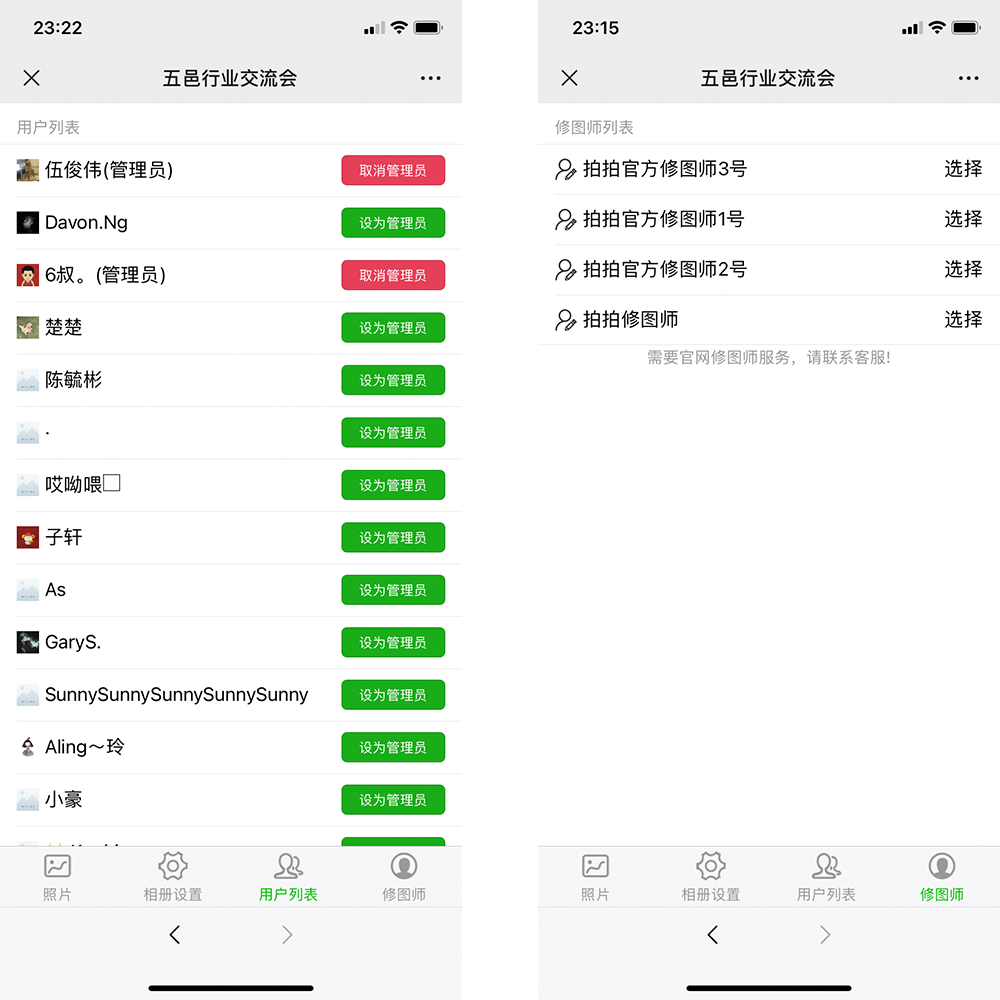Open 用户列表 tab on the retoucher list screen

coord(826,877)
